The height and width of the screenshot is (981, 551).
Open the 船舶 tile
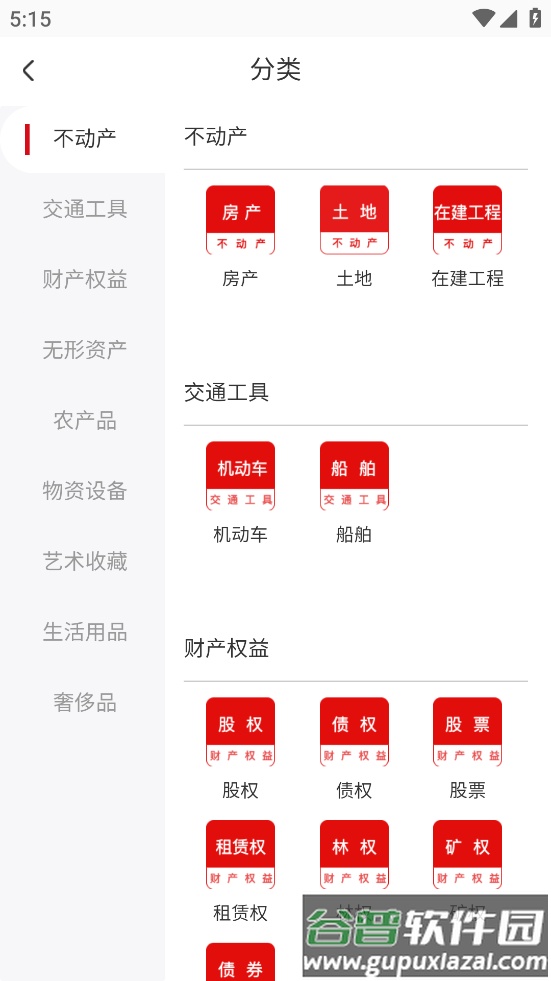[354, 492]
